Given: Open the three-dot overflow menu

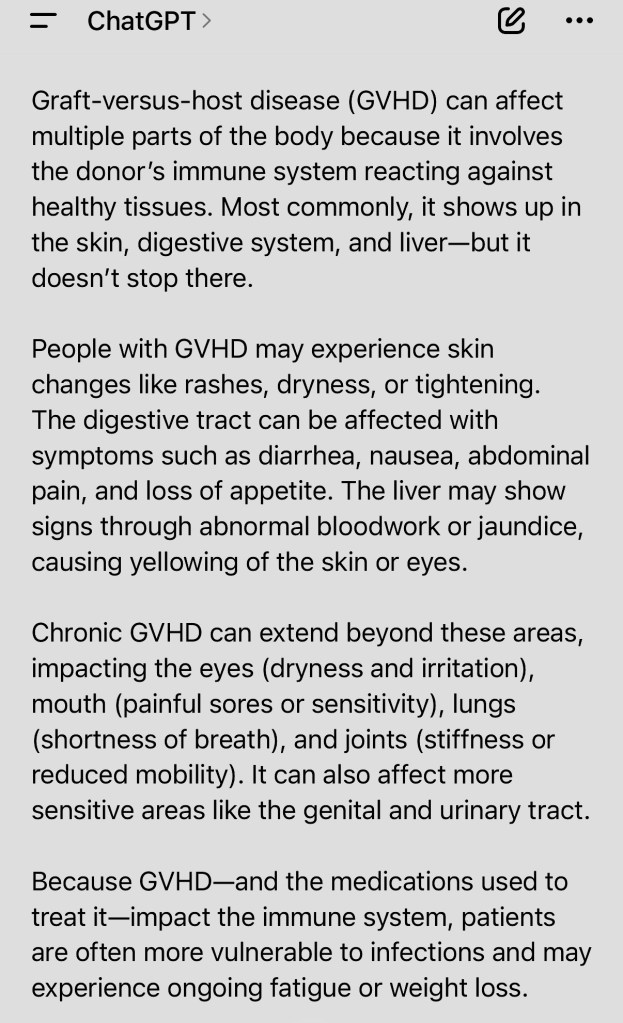Looking at the screenshot, I should click(x=579, y=21).
